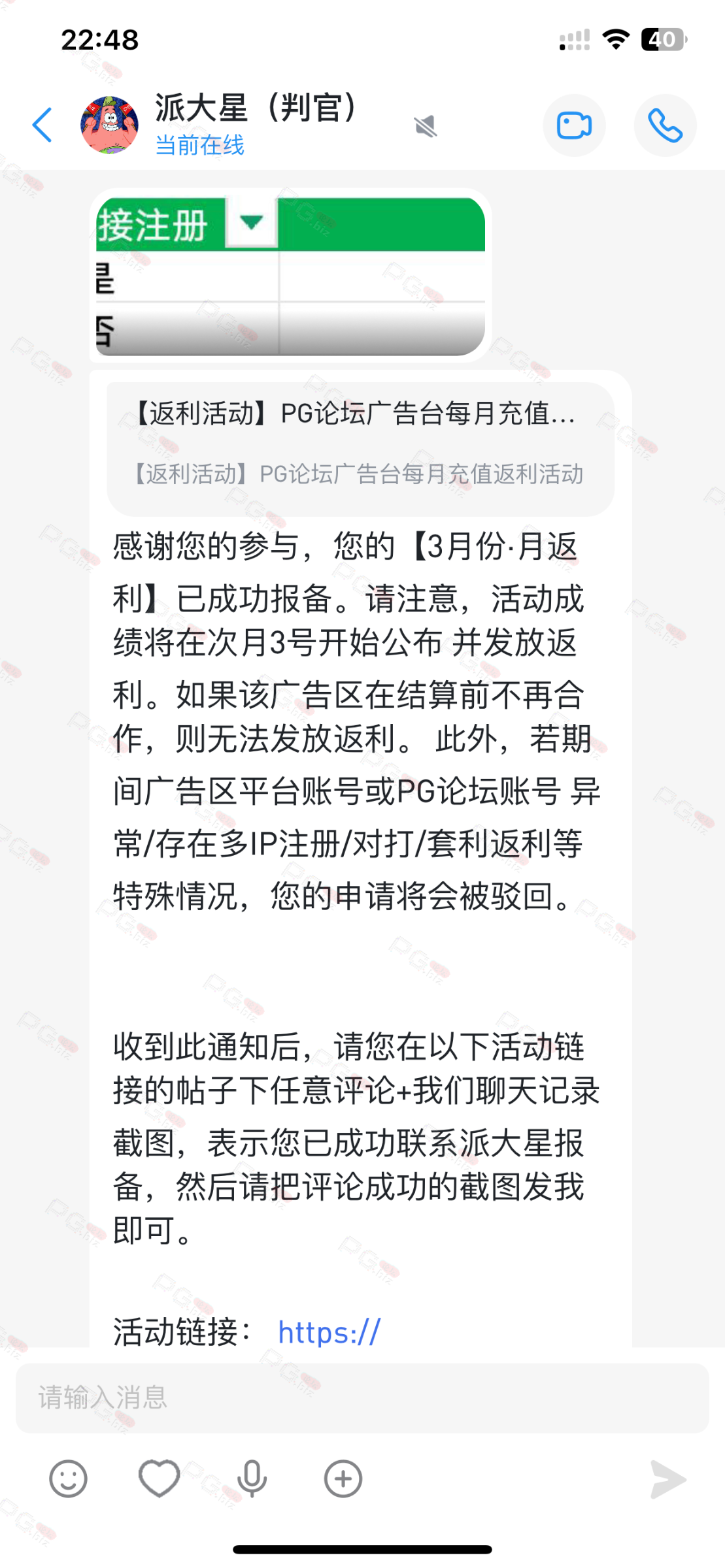This screenshot has height=1568, width=725.
Task: Start a voice call with 派大星
Action: (x=665, y=125)
